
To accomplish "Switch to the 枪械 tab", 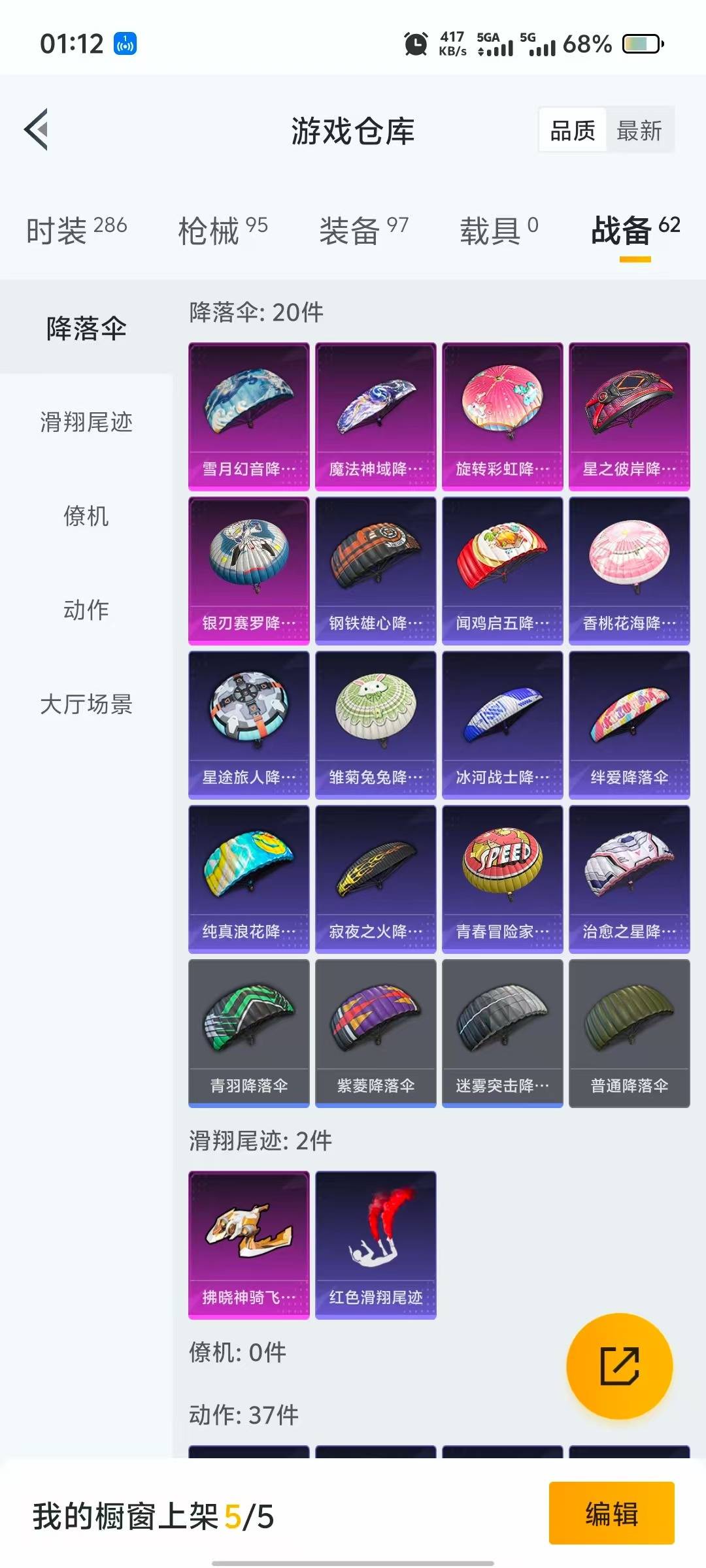I will click(223, 231).
